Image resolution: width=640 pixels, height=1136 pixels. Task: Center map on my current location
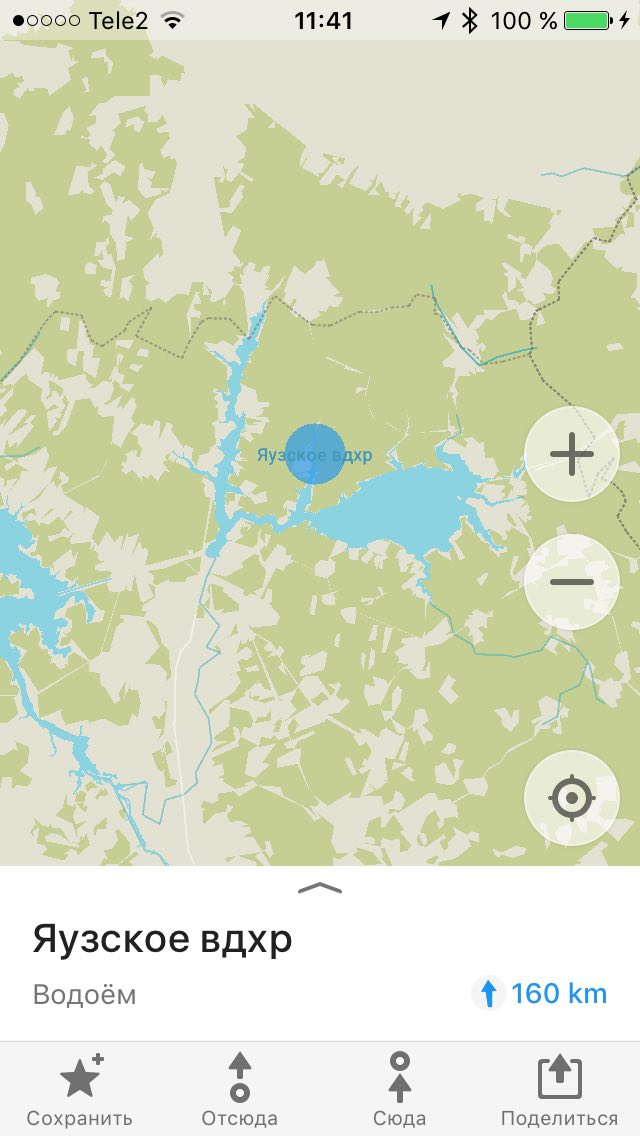tap(572, 798)
